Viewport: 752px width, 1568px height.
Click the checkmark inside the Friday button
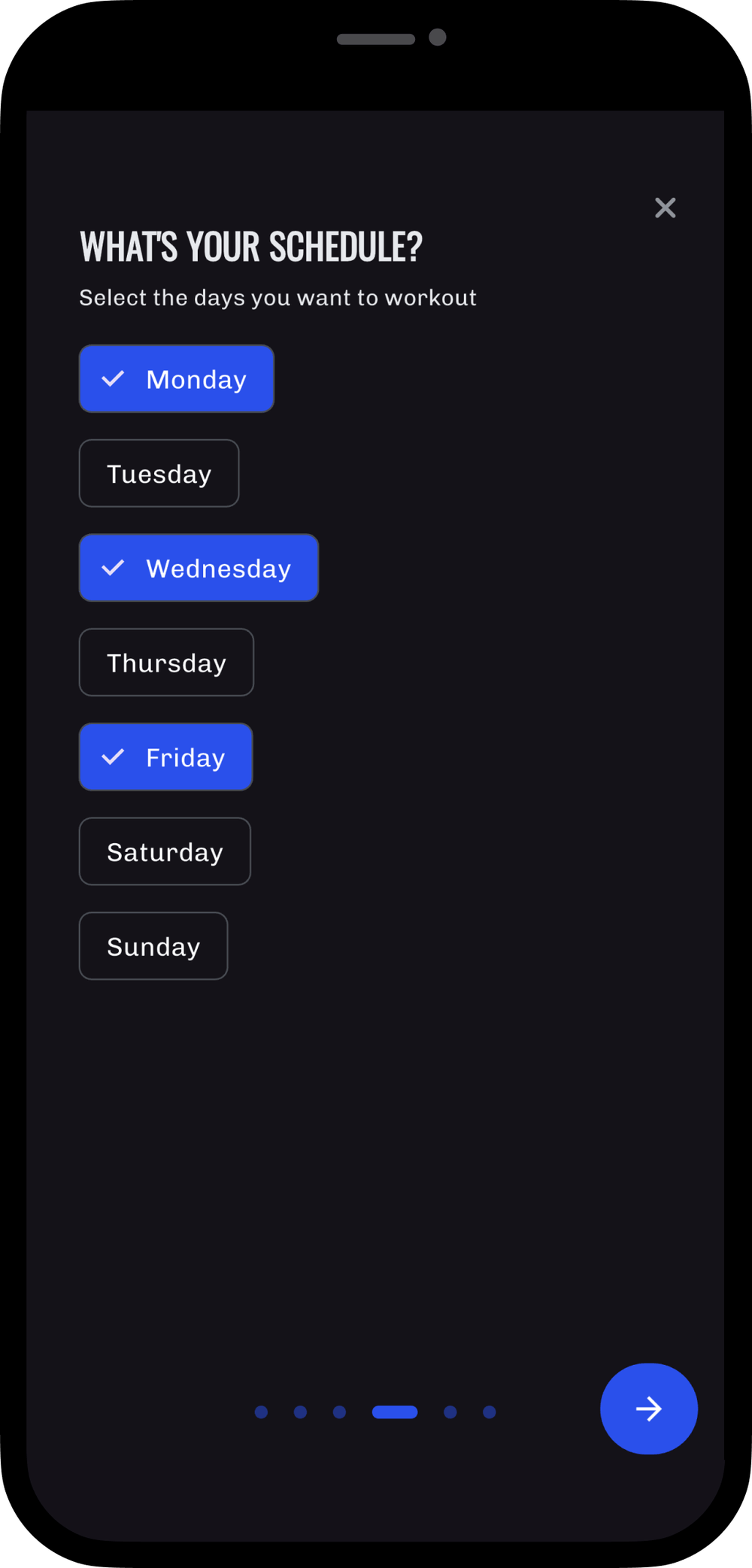[x=114, y=757]
